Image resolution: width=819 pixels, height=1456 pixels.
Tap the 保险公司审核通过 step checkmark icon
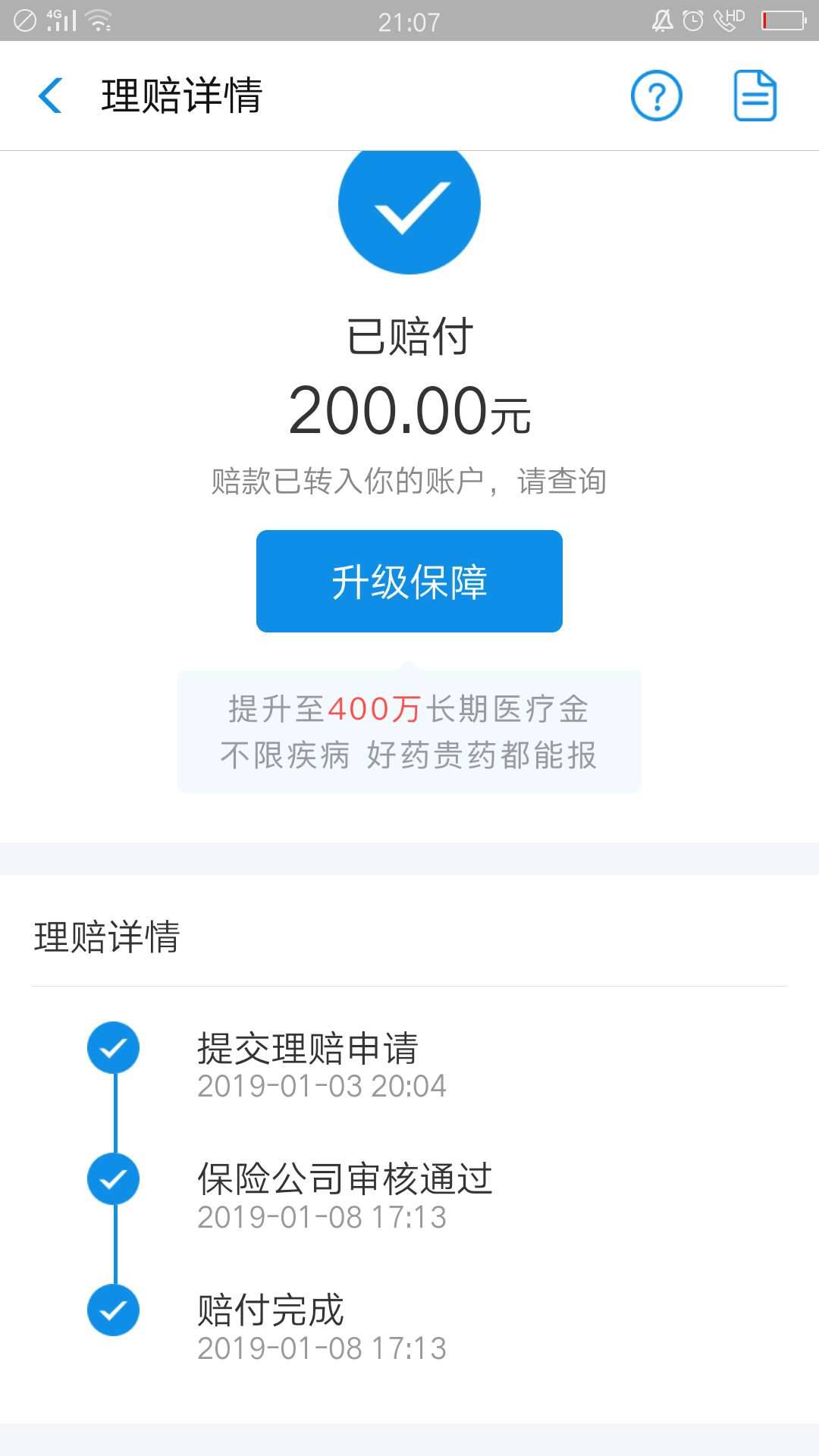(x=112, y=1178)
